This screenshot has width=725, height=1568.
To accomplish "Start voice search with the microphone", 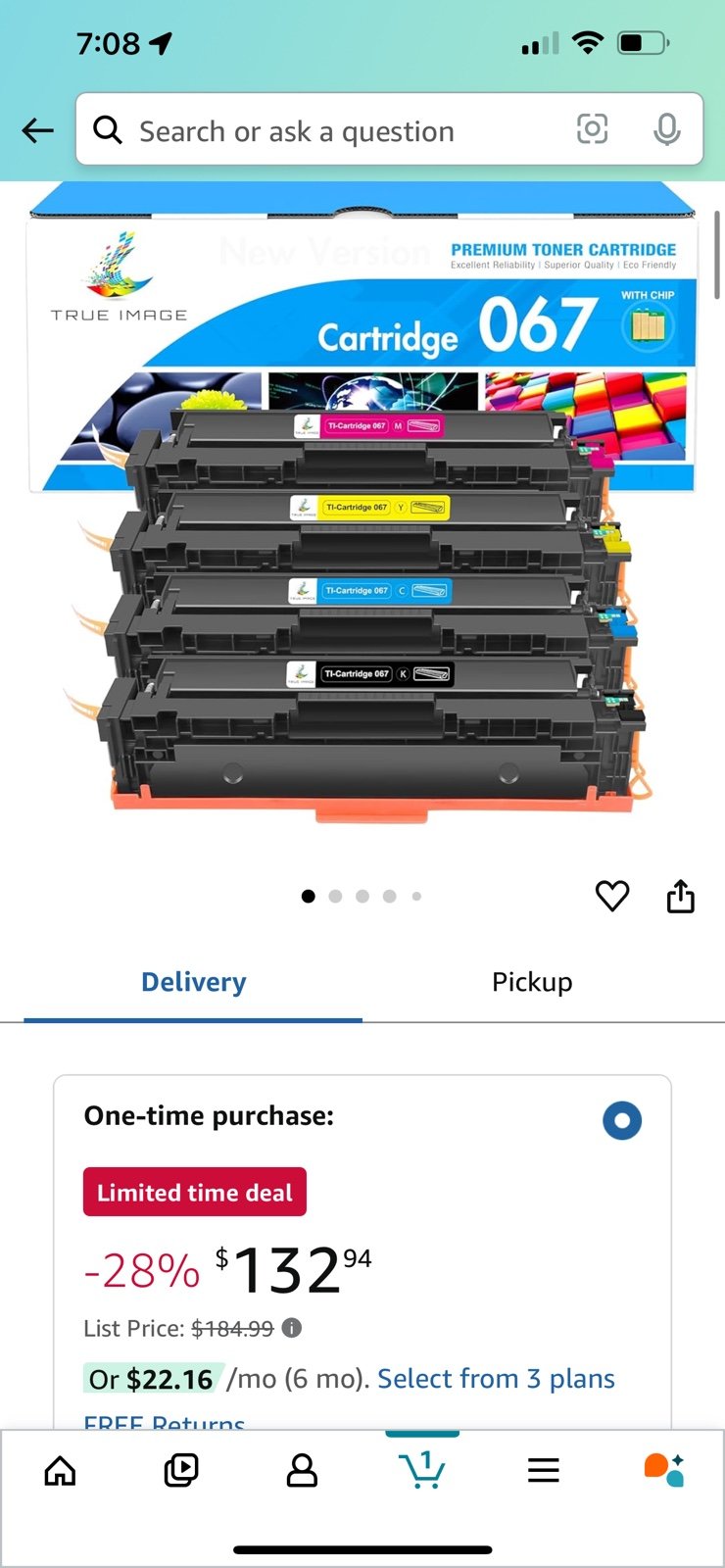I will pos(667,129).
